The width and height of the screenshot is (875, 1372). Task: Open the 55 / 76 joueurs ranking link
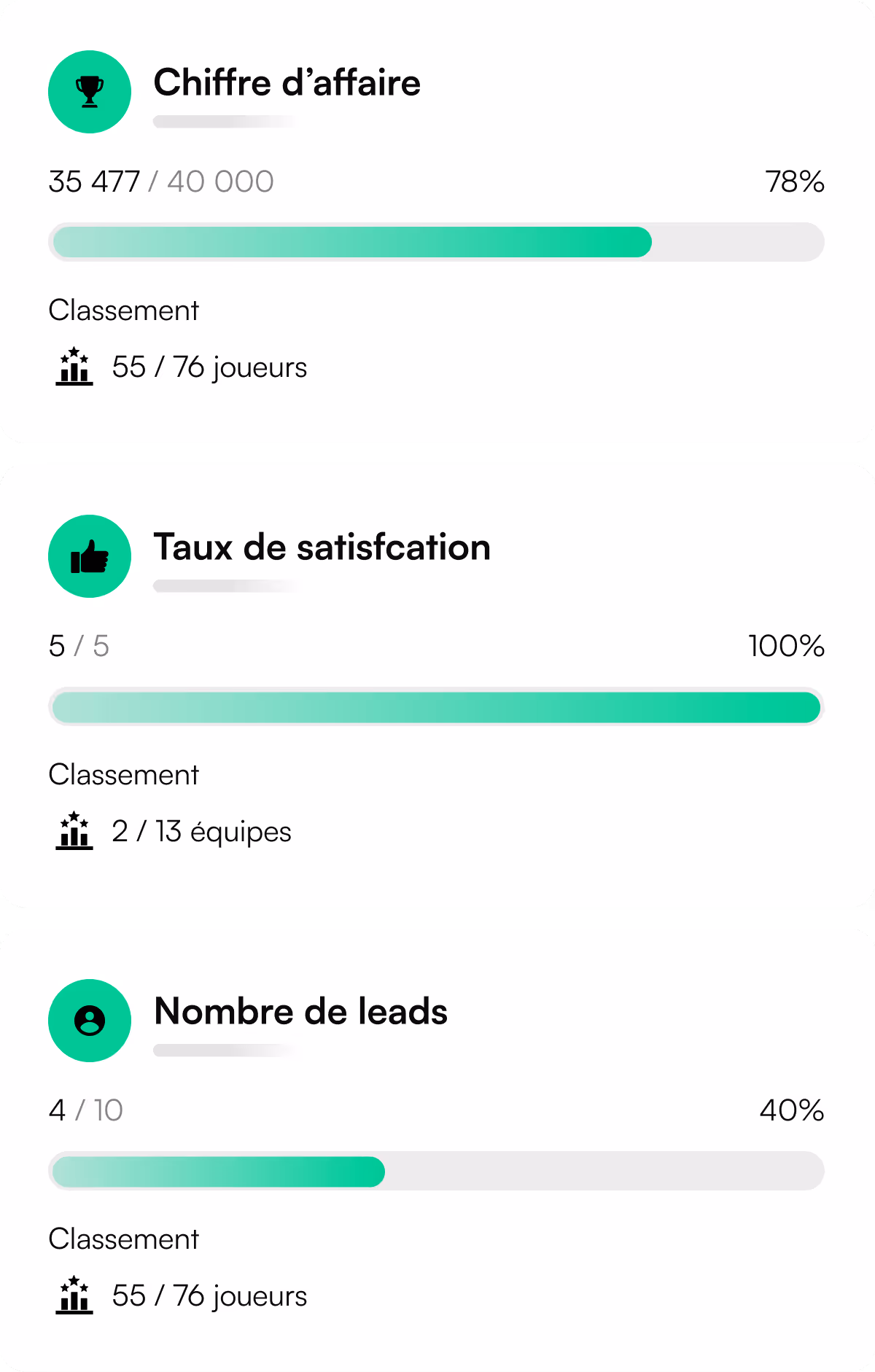(x=209, y=367)
